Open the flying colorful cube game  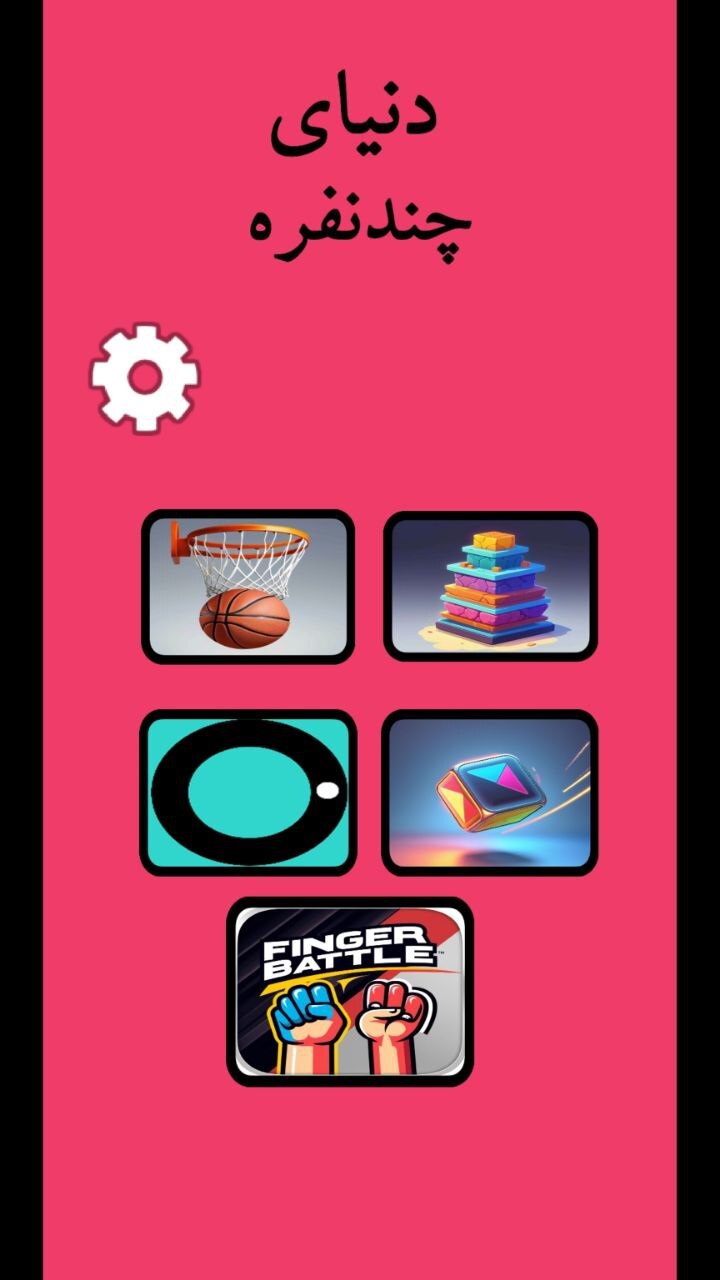click(x=490, y=792)
